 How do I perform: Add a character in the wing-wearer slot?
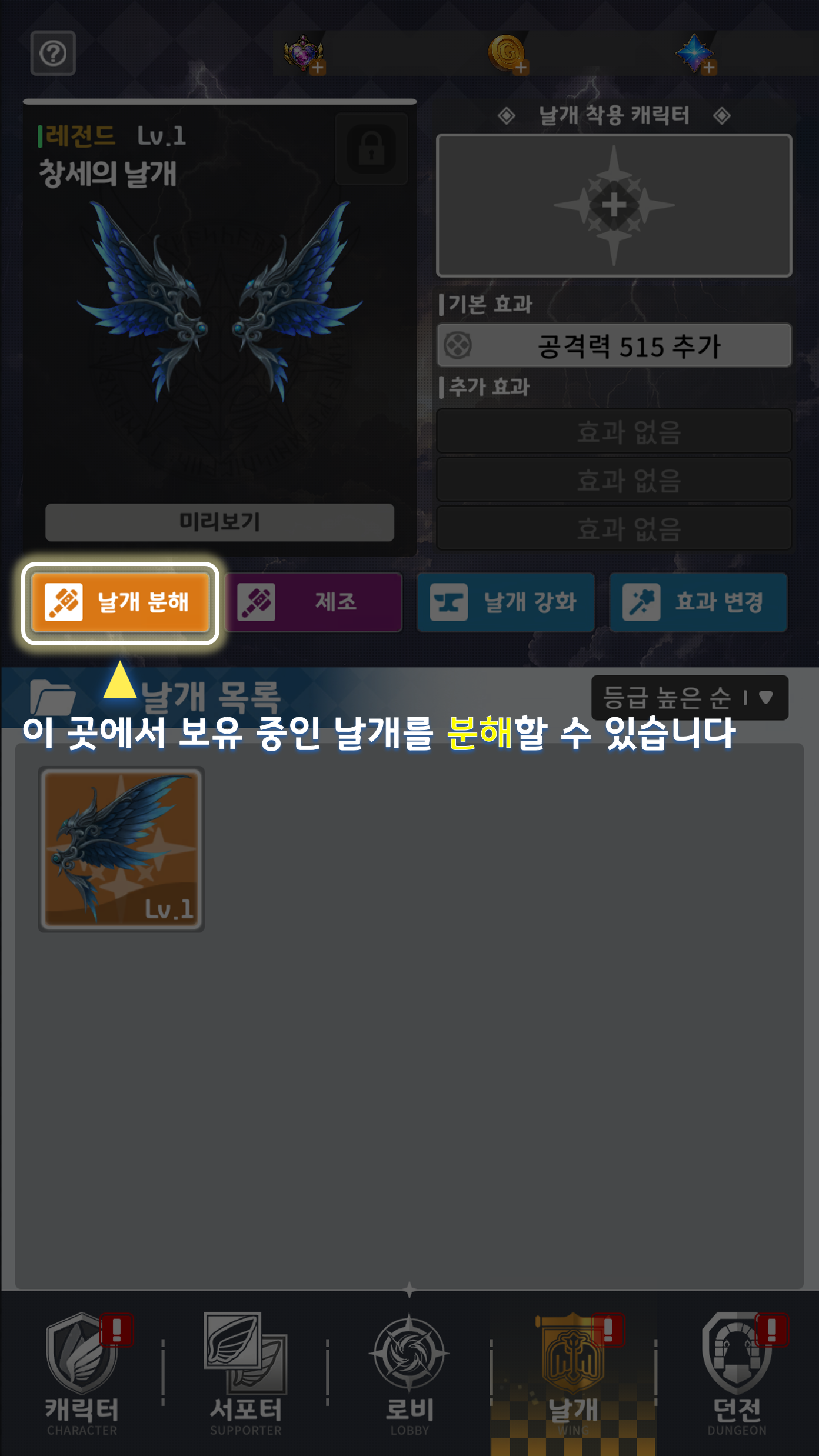[614, 205]
